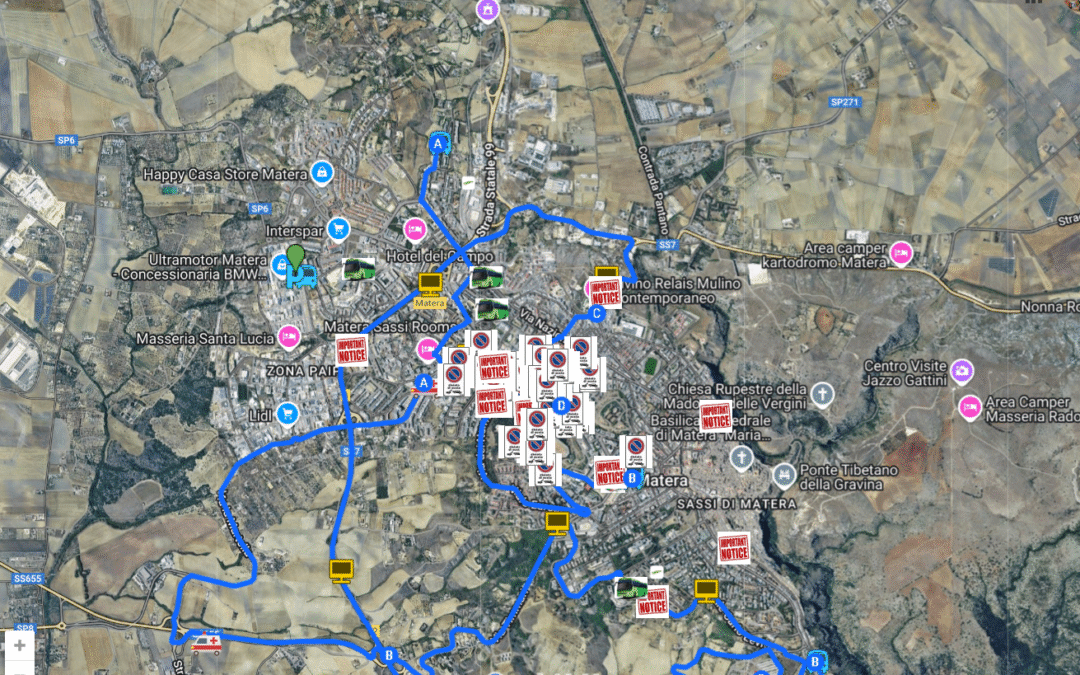
Task: Tap the Lidl shopping cart marker
Action: [x=288, y=413]
